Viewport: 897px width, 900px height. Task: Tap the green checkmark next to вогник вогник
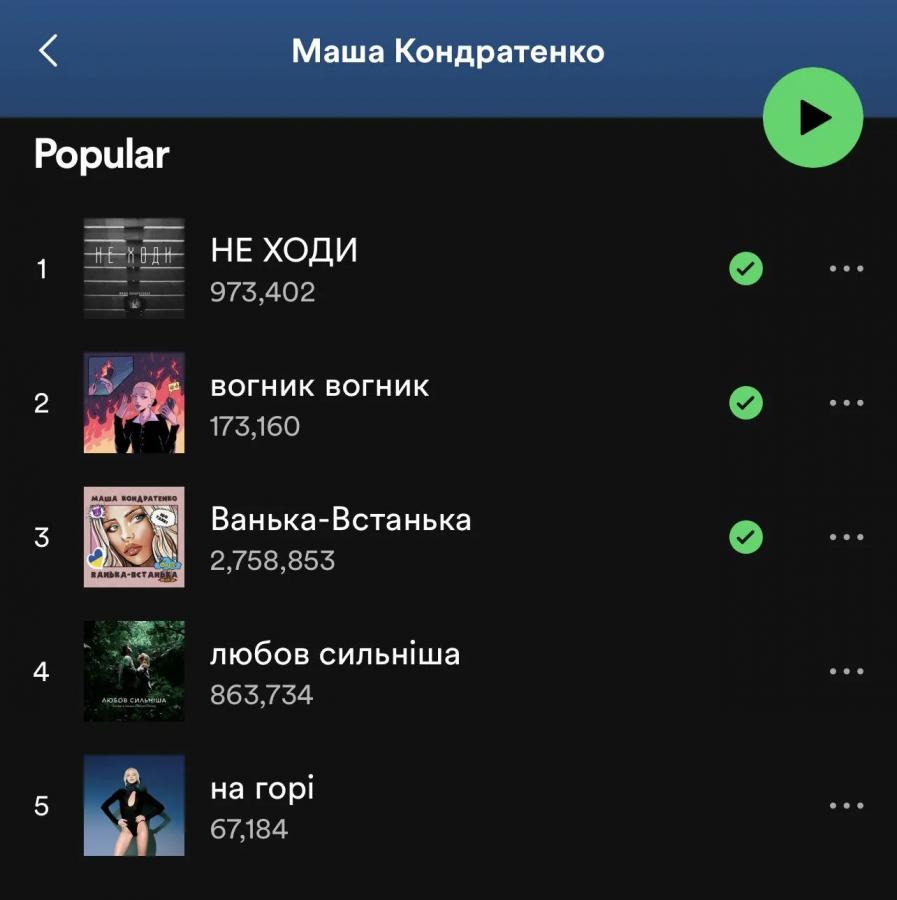pyautogui.click(x=746, y=403)
